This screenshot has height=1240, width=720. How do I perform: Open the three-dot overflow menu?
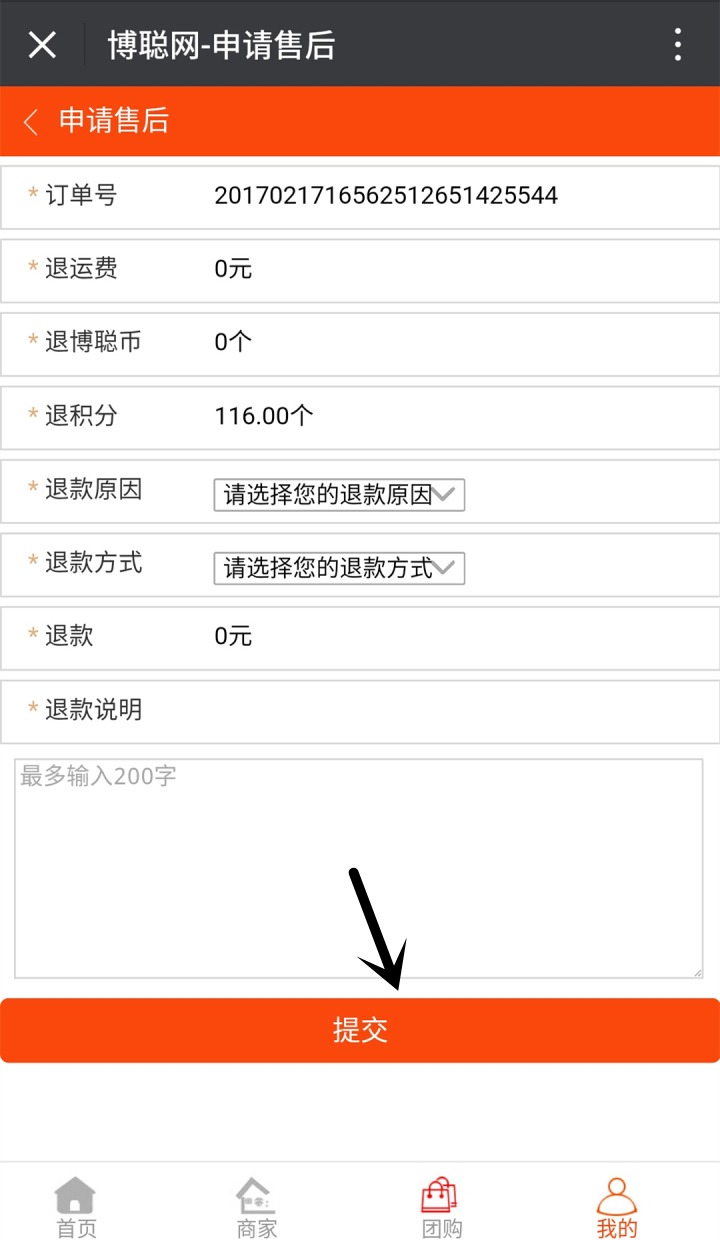click(678, 44)
